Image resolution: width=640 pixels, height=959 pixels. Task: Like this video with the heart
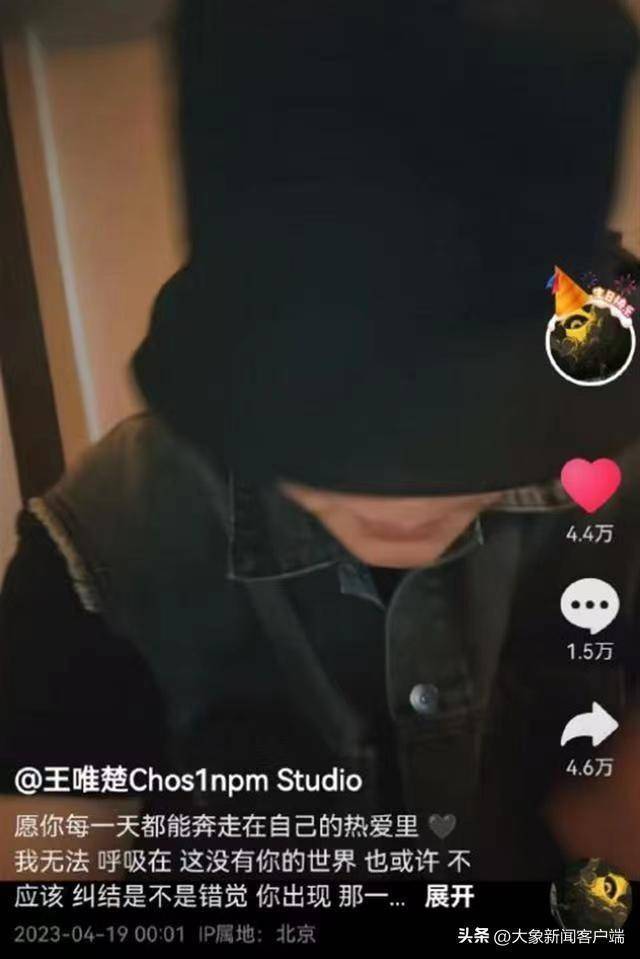pos(590,485)
